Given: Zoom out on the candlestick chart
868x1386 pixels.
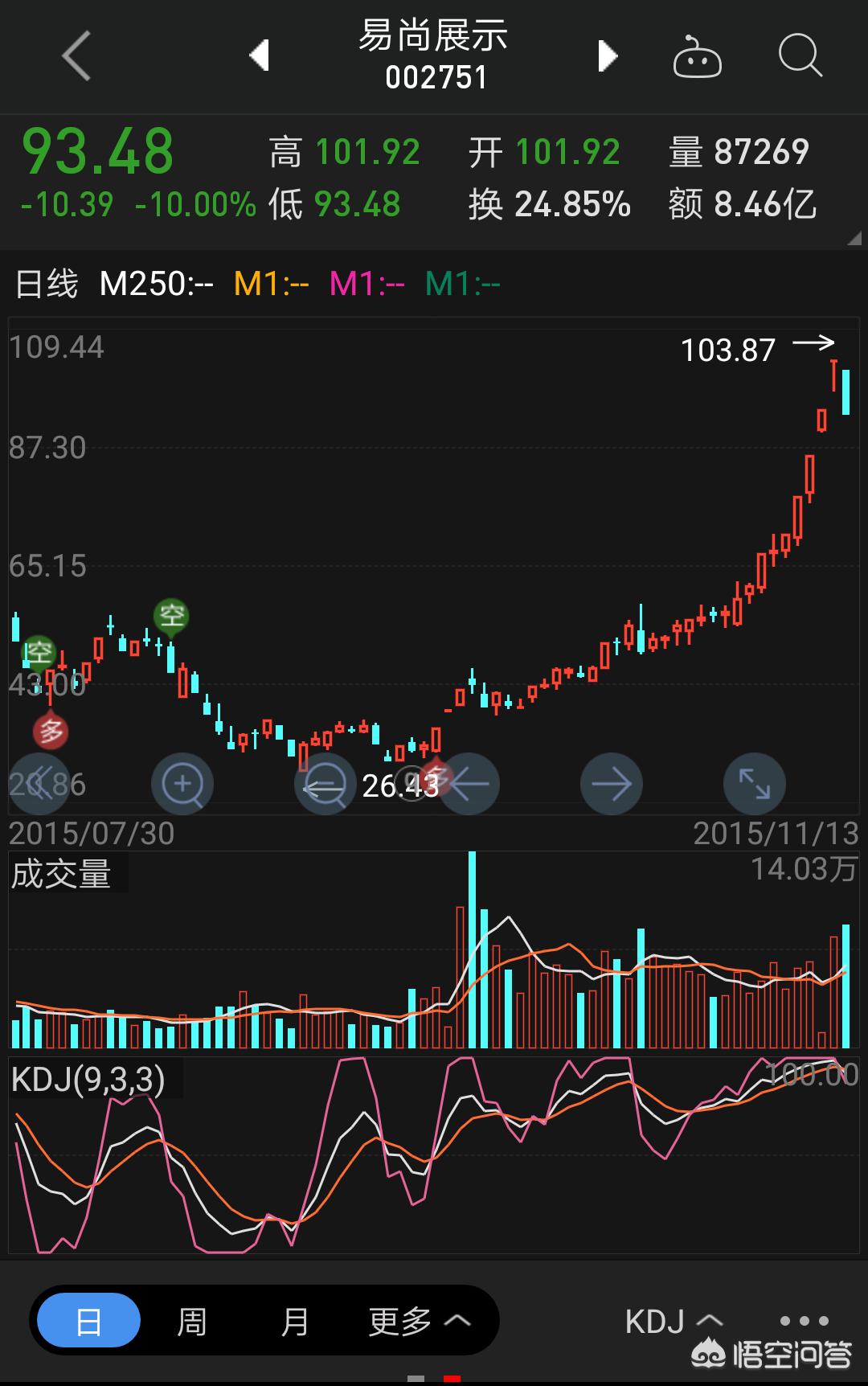Looking at the screenshot, I should click(325, 784).
